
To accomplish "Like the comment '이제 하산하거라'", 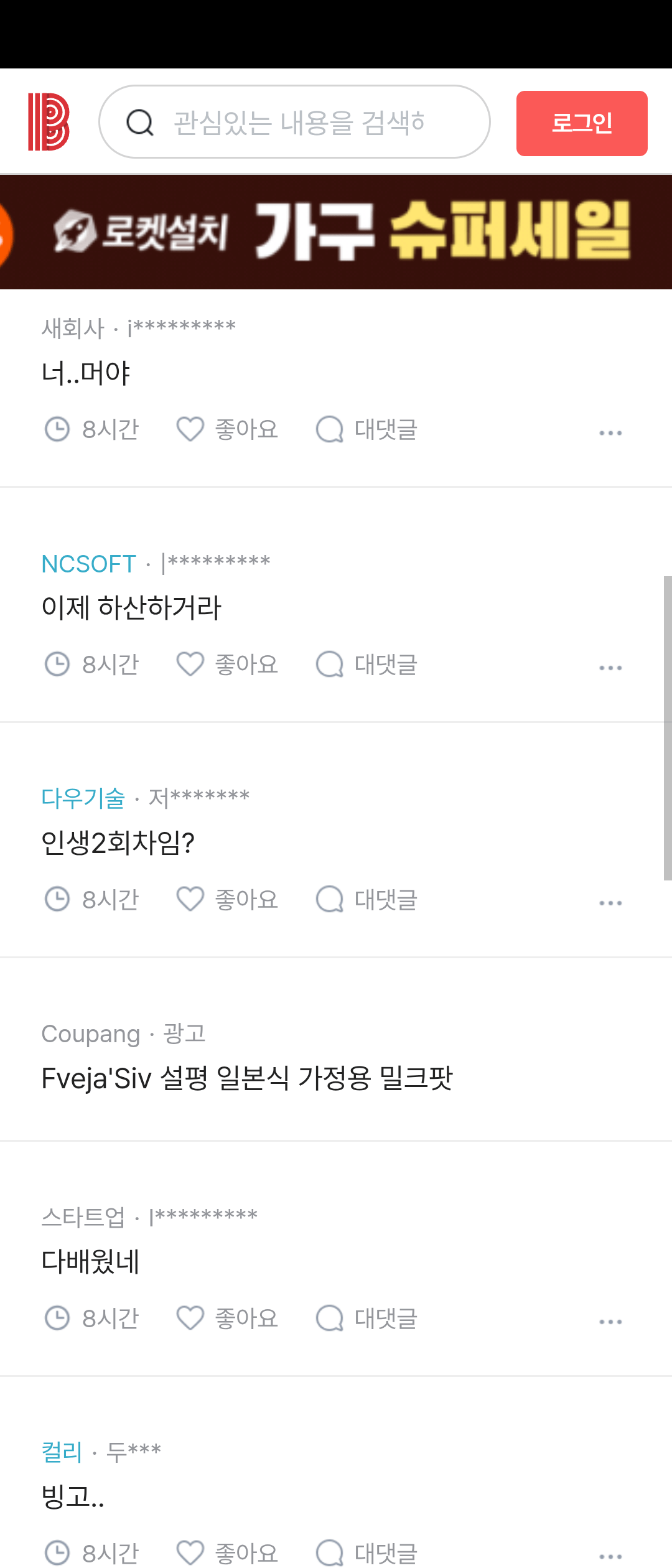I will [227, 665].
